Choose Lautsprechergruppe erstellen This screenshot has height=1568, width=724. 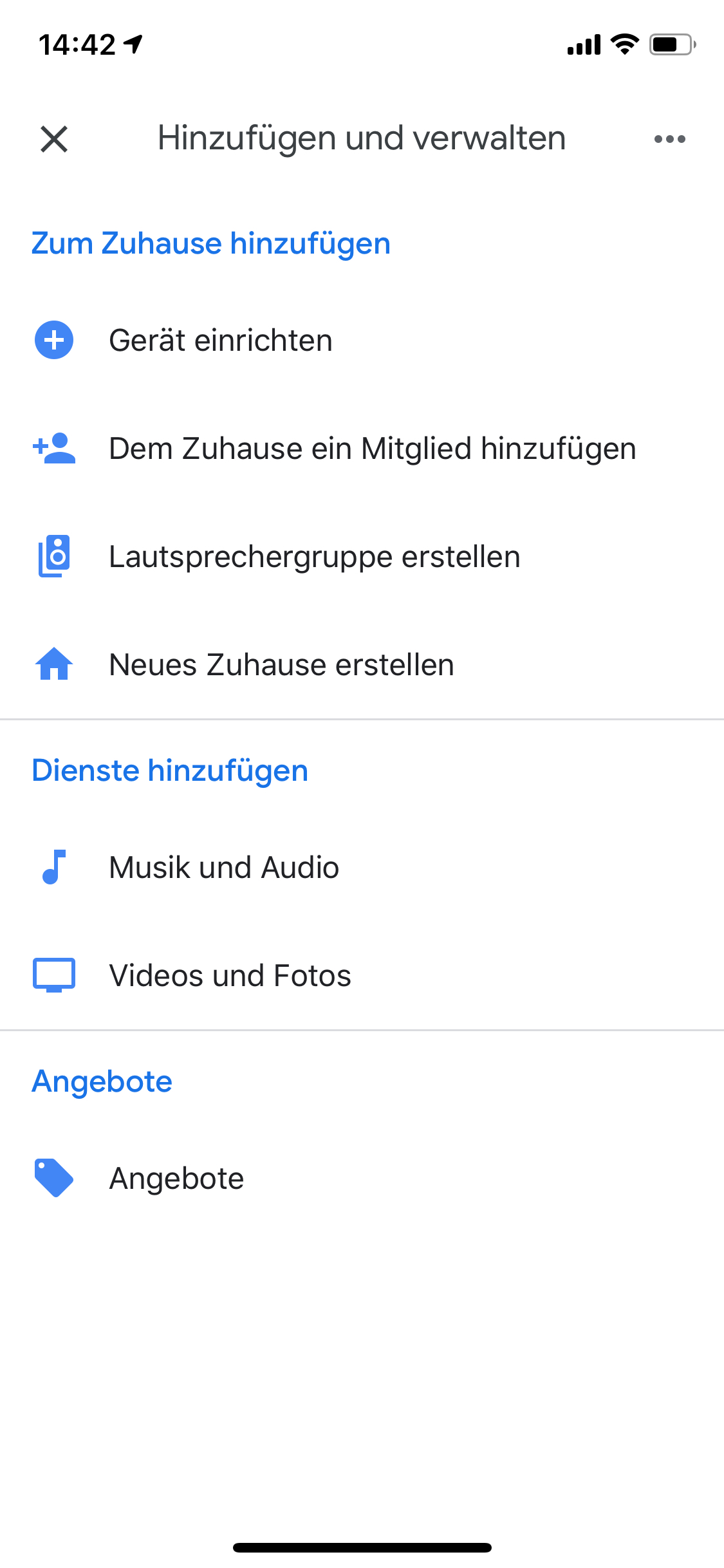click(314, 557)
